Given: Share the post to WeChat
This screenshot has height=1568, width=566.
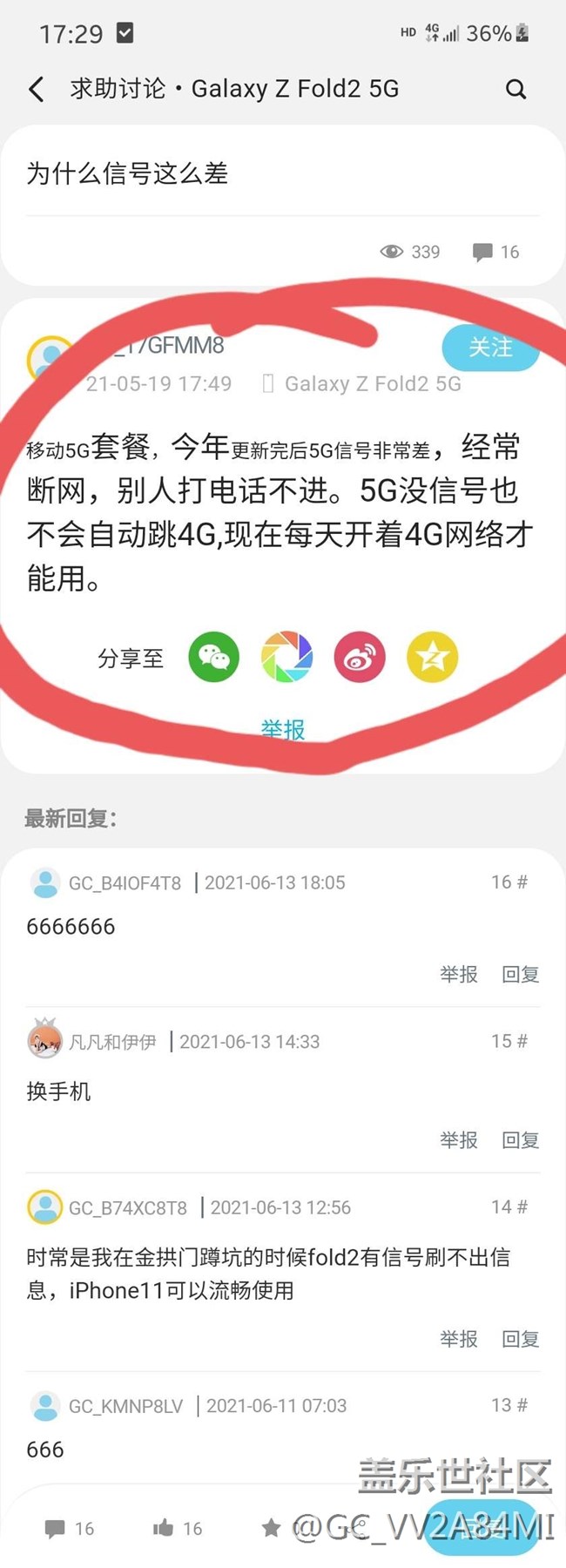Looking at the screenshot, I should click(x=213, y=657).
